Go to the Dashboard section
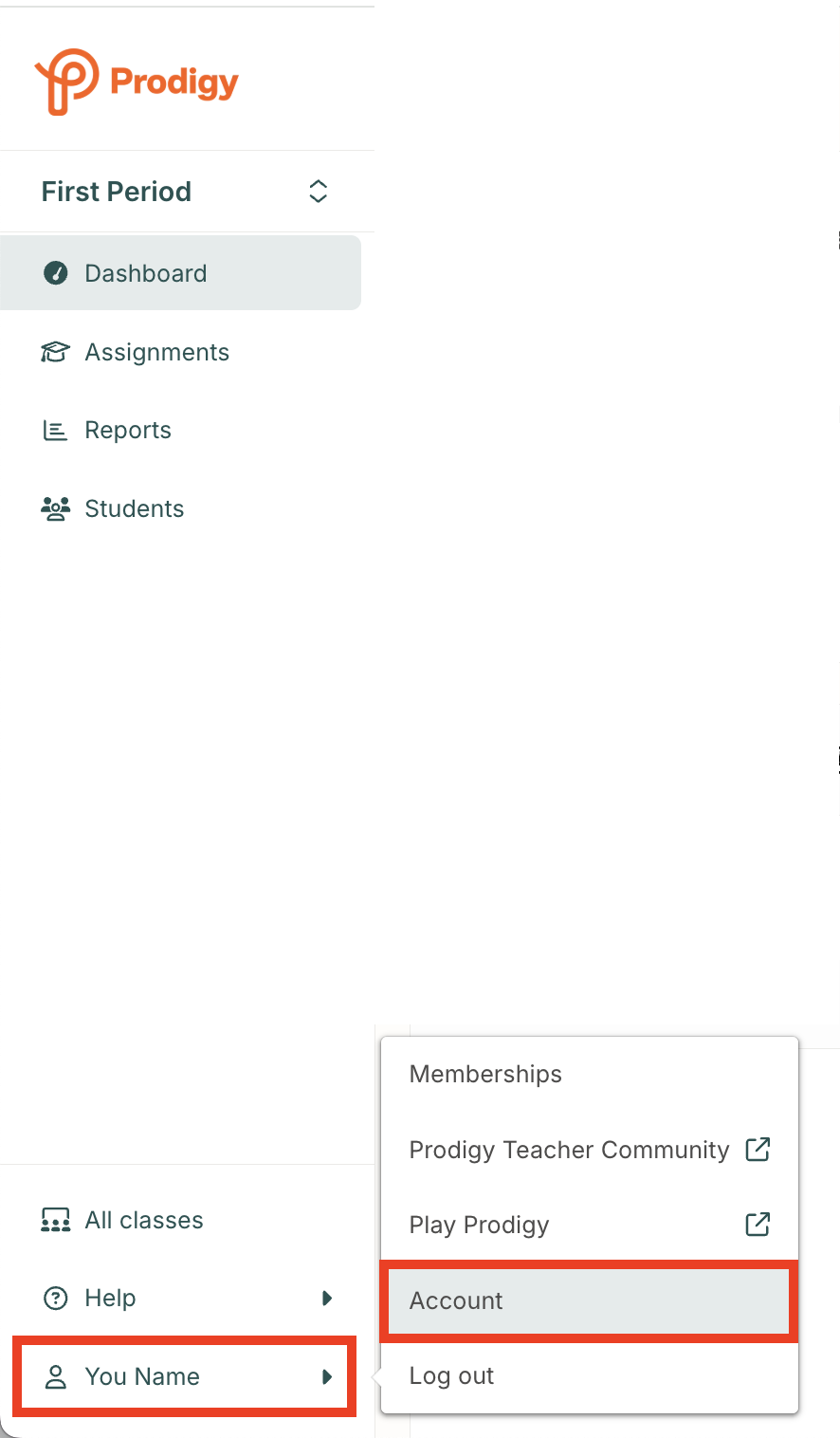Viewport: 840px width, 1438px height. [x=145, y=273]
